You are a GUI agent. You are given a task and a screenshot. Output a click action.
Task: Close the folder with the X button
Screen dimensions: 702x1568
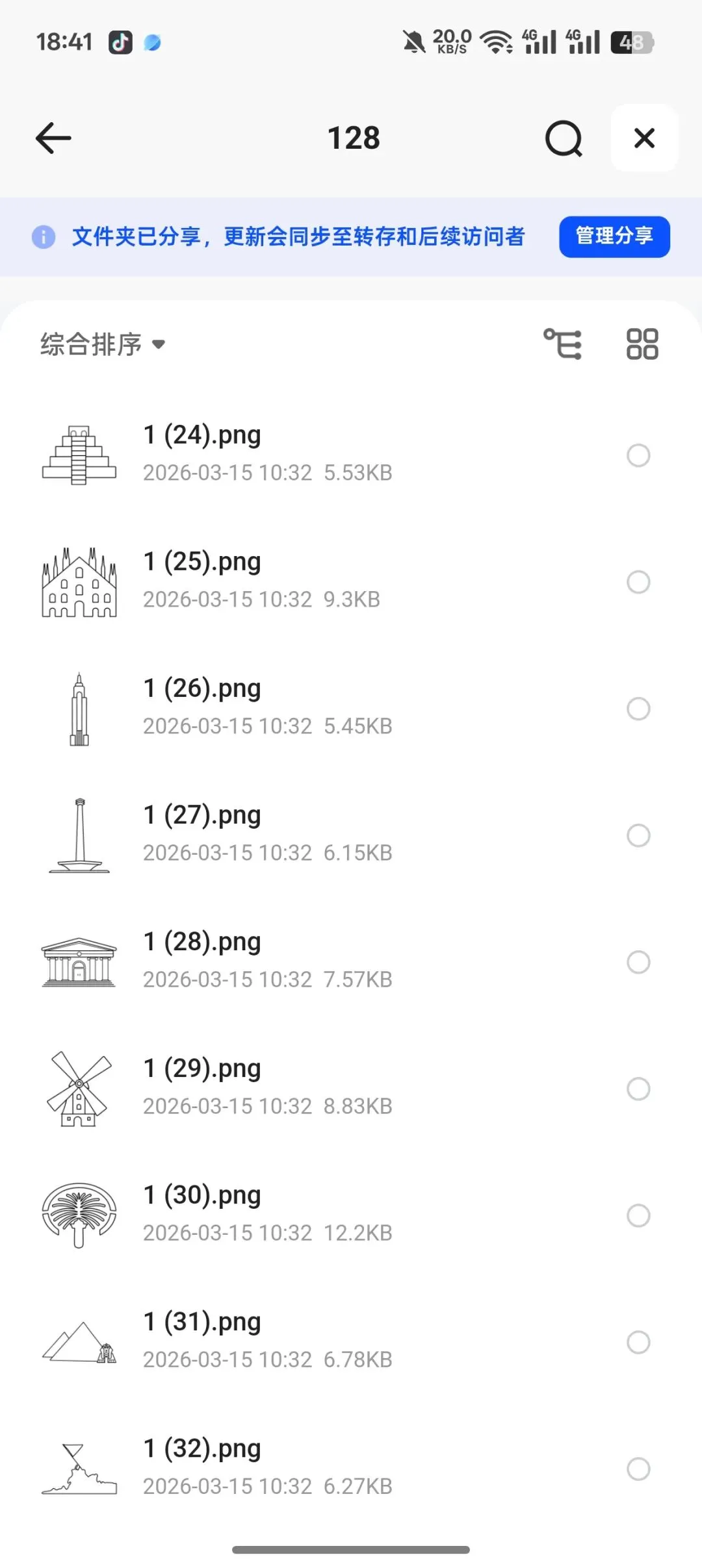point(644,138)
